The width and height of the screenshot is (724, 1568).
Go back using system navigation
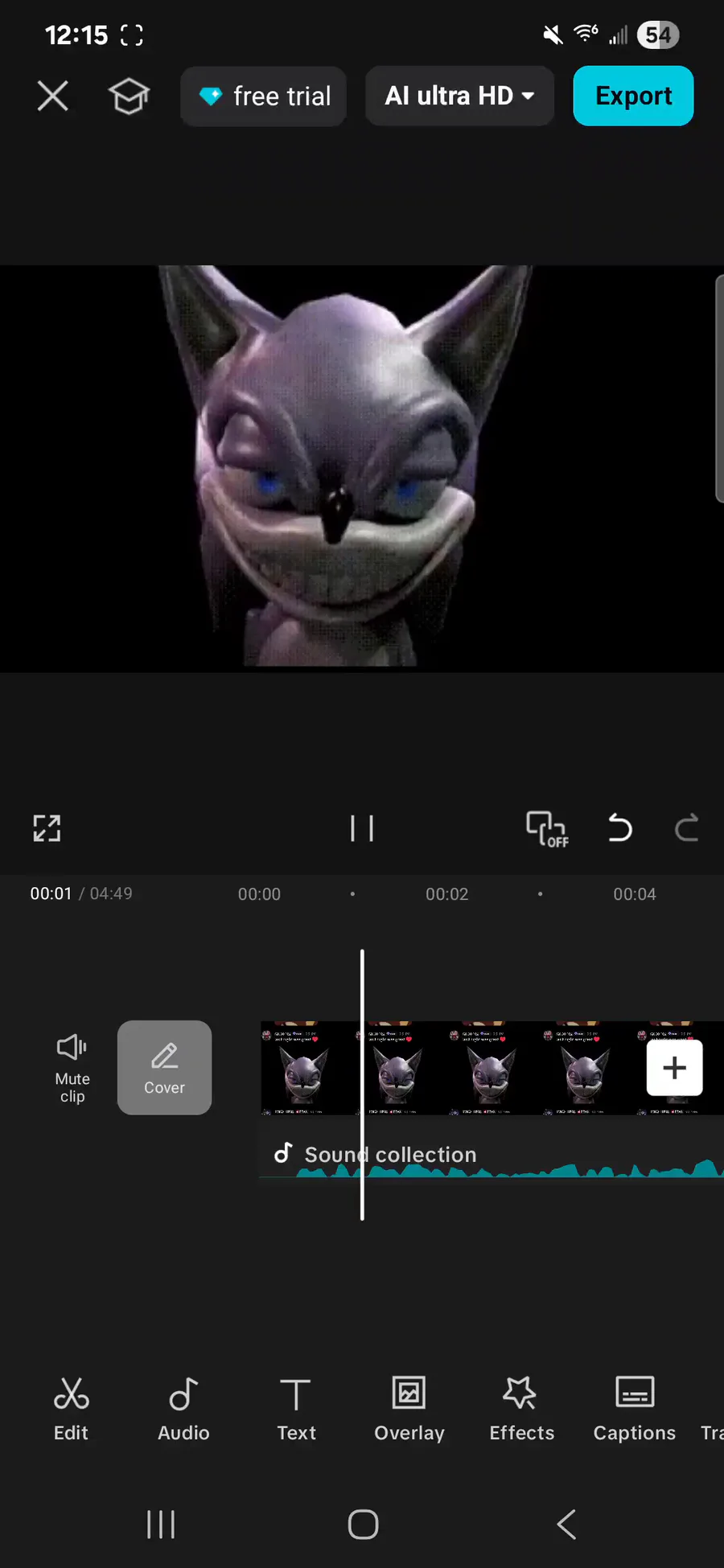click(x=566, y=1524)
